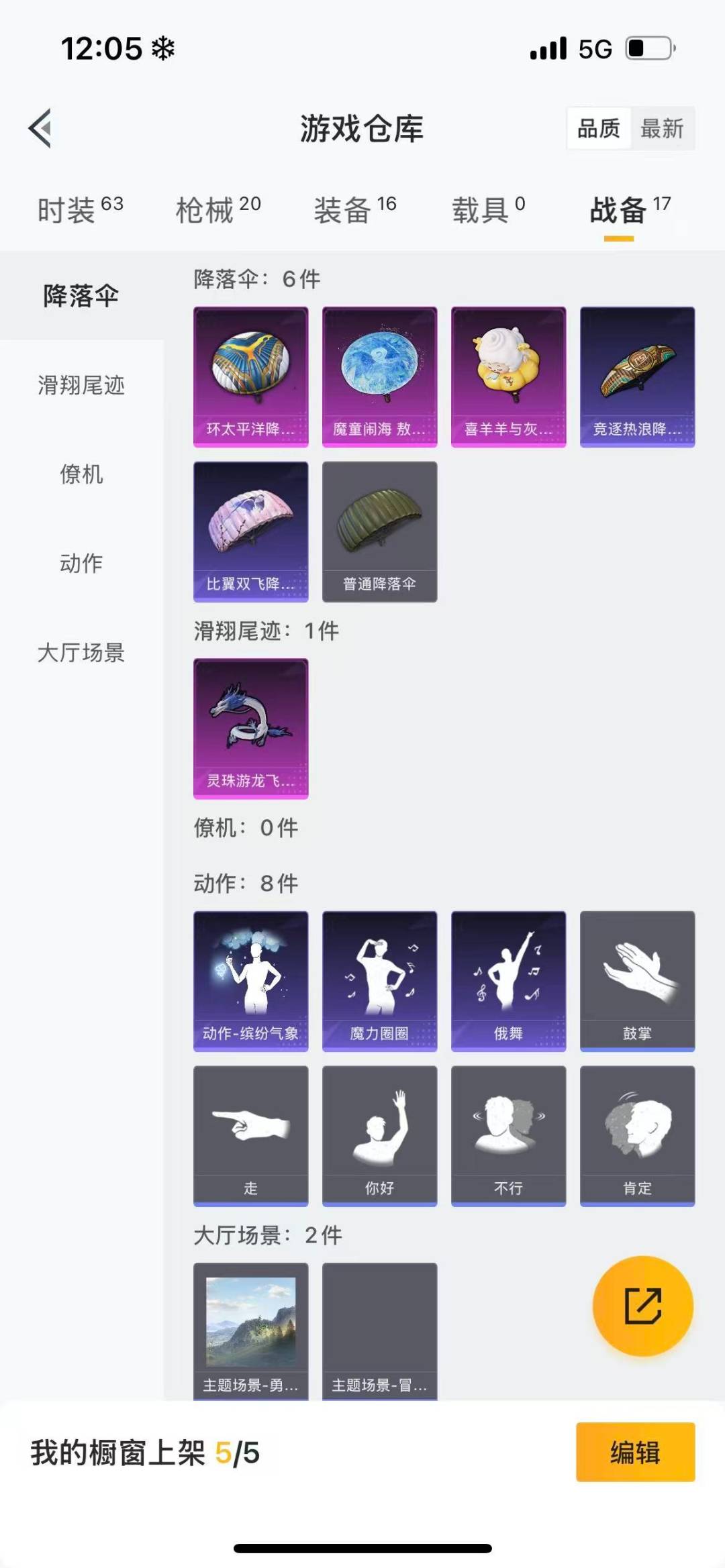Image resolution: width=725 pixels, height=1568 pixels.
Task: Sort items by 品质
Action: coord(599,128)
